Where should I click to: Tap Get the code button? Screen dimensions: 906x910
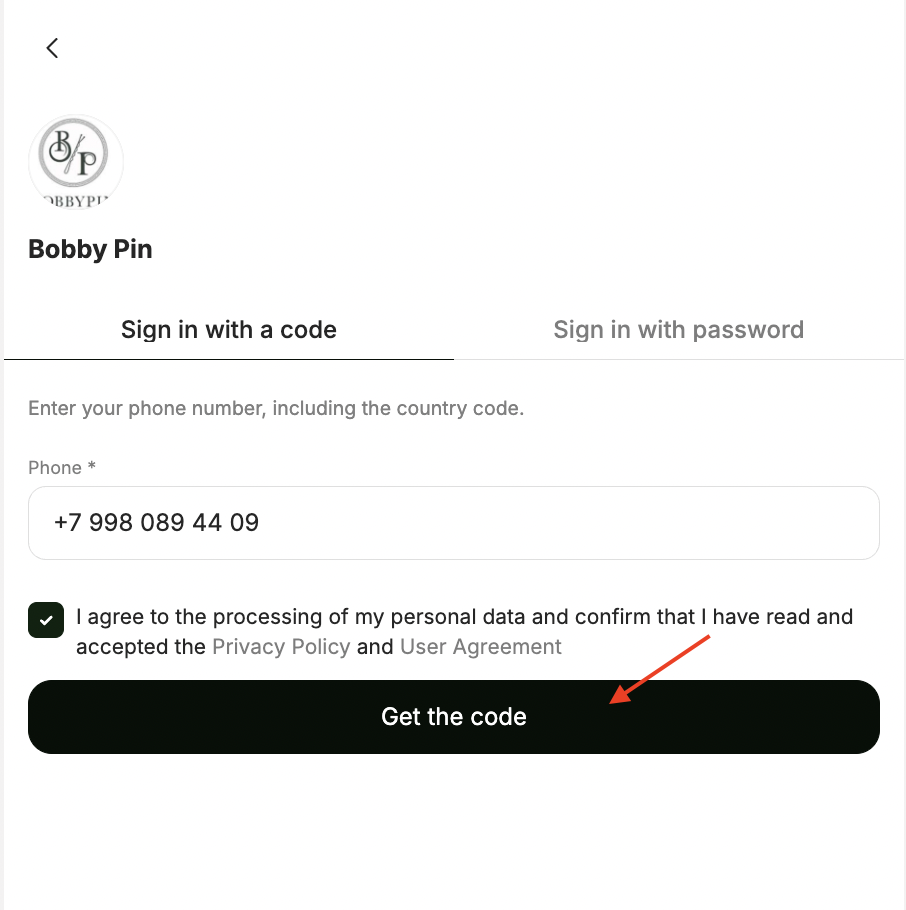pos(453,717)
